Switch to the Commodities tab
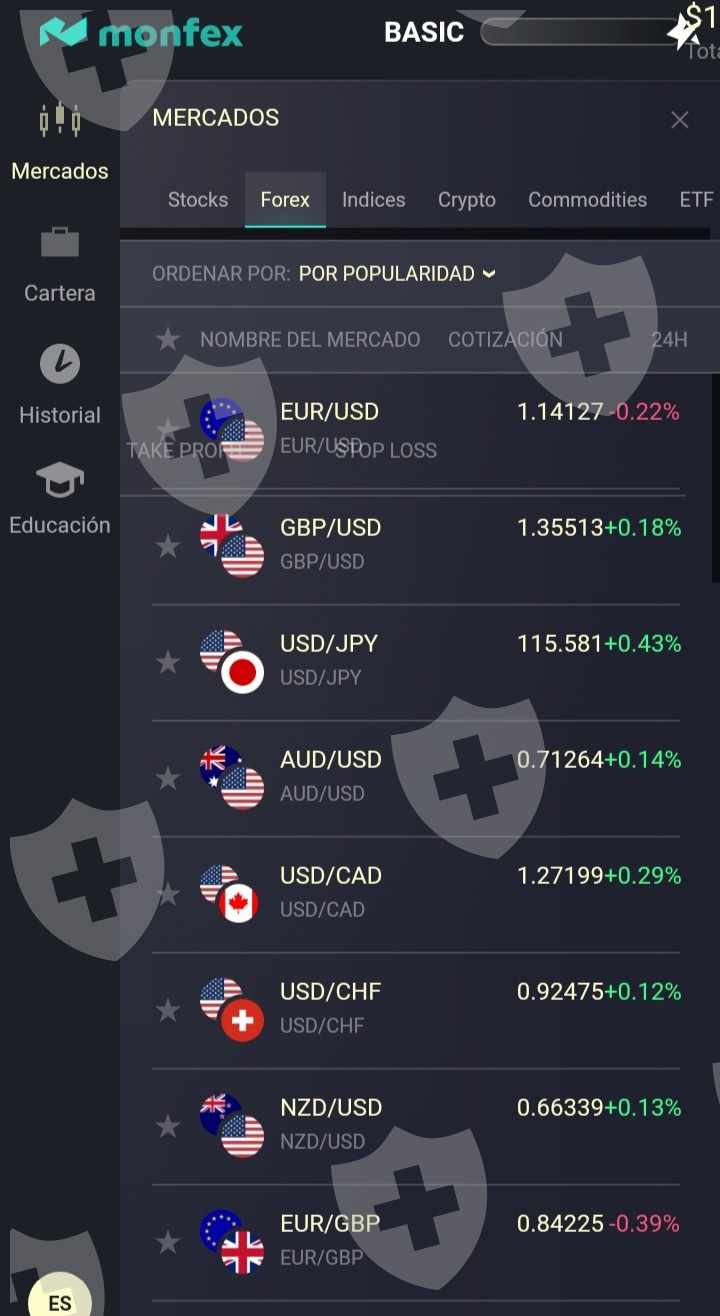Viewport: 720px width, 1316px height. (x=588, y=200)
